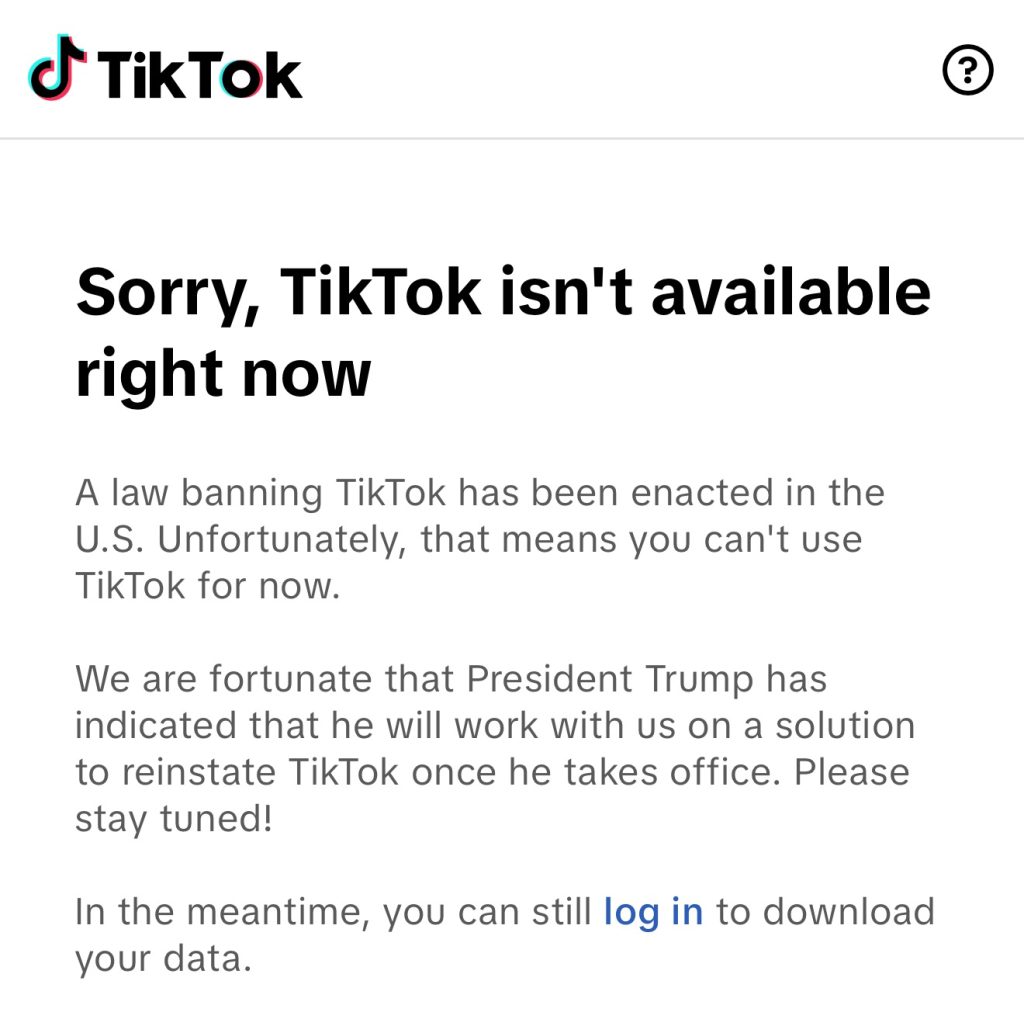The height and width of the screenshot is (1012, 1024).
Task: Open the help question mark icon
Action: pos(968,72)
